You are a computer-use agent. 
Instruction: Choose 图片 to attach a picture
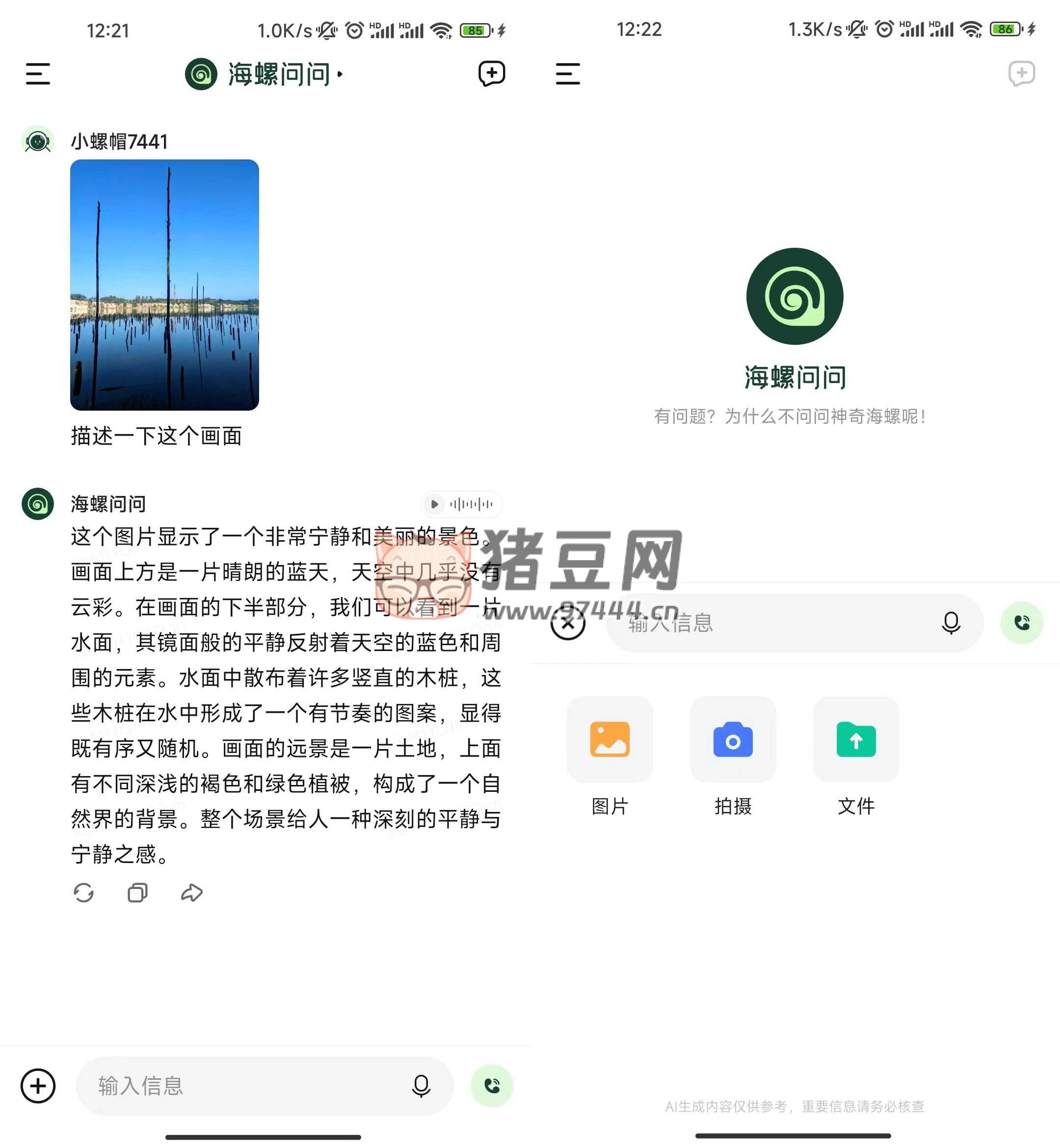point(609,740)
